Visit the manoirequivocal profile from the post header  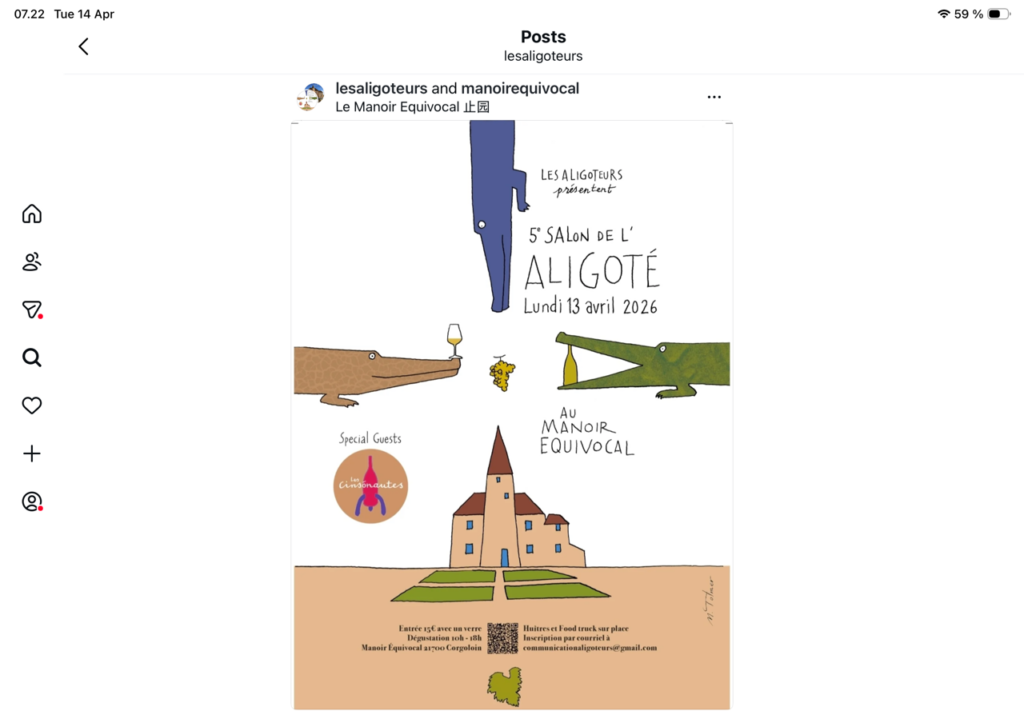(x=520, y=88)
